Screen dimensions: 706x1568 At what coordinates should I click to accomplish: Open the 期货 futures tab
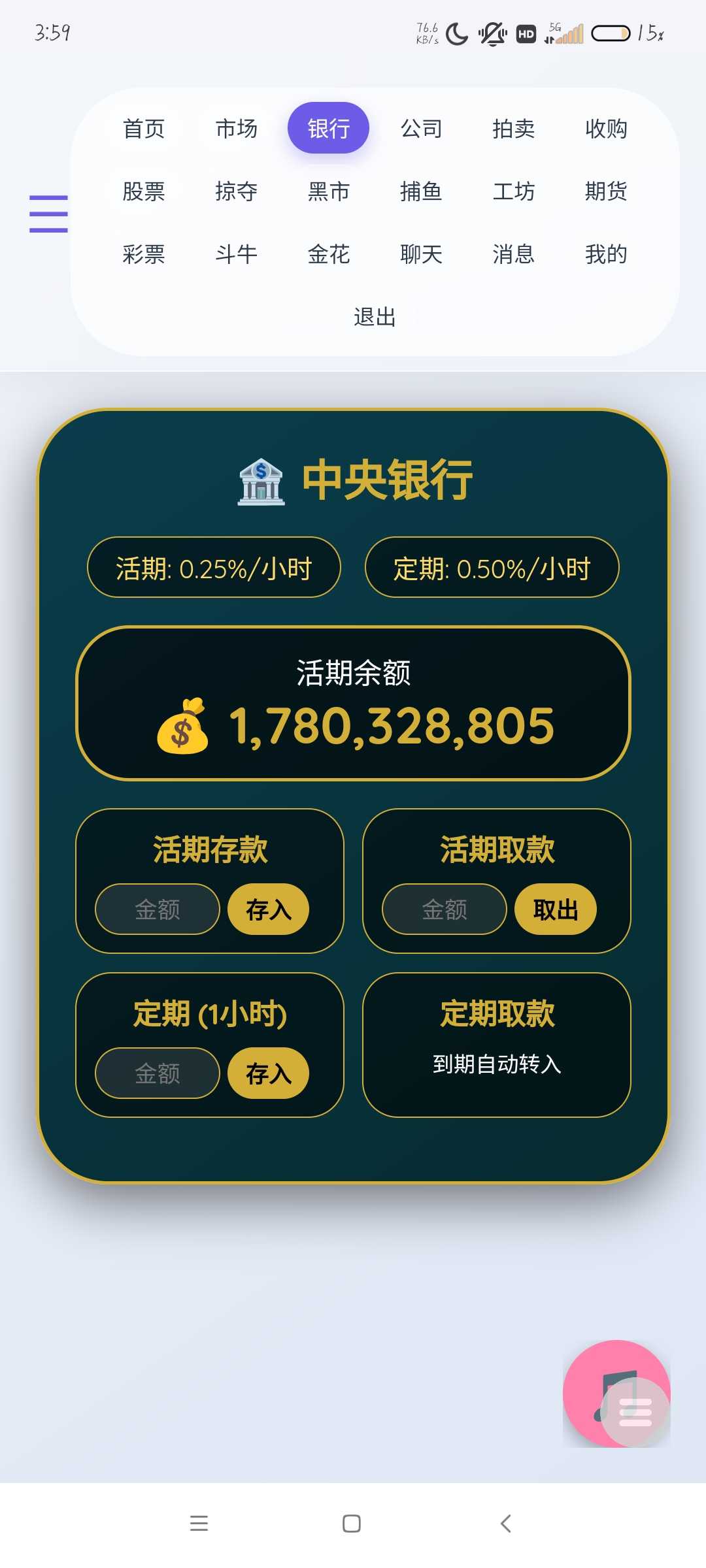[606, 191]
